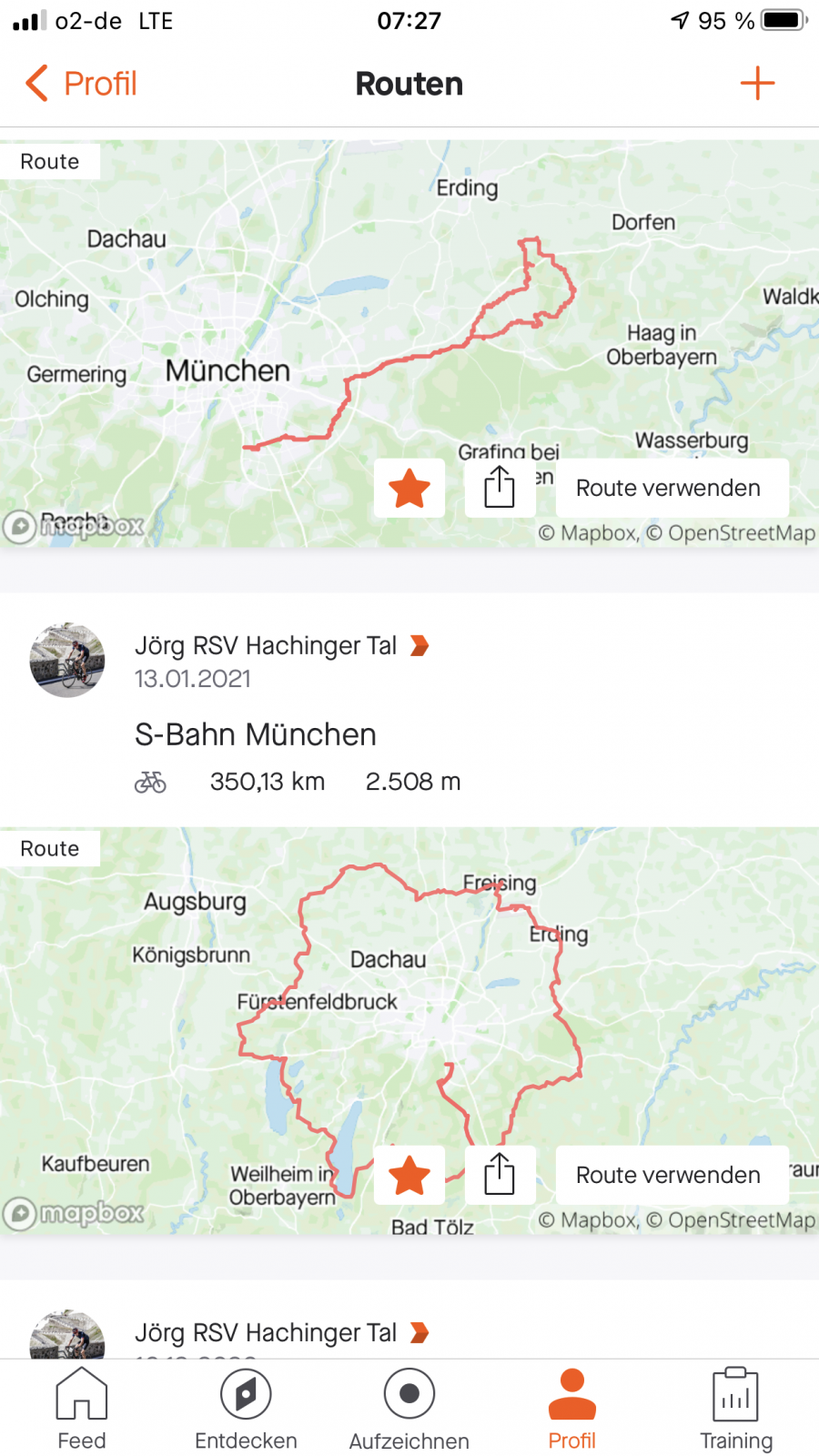Switch to the Feed tab
Screen dimensions: 819x1456
tap(82, 1409)
